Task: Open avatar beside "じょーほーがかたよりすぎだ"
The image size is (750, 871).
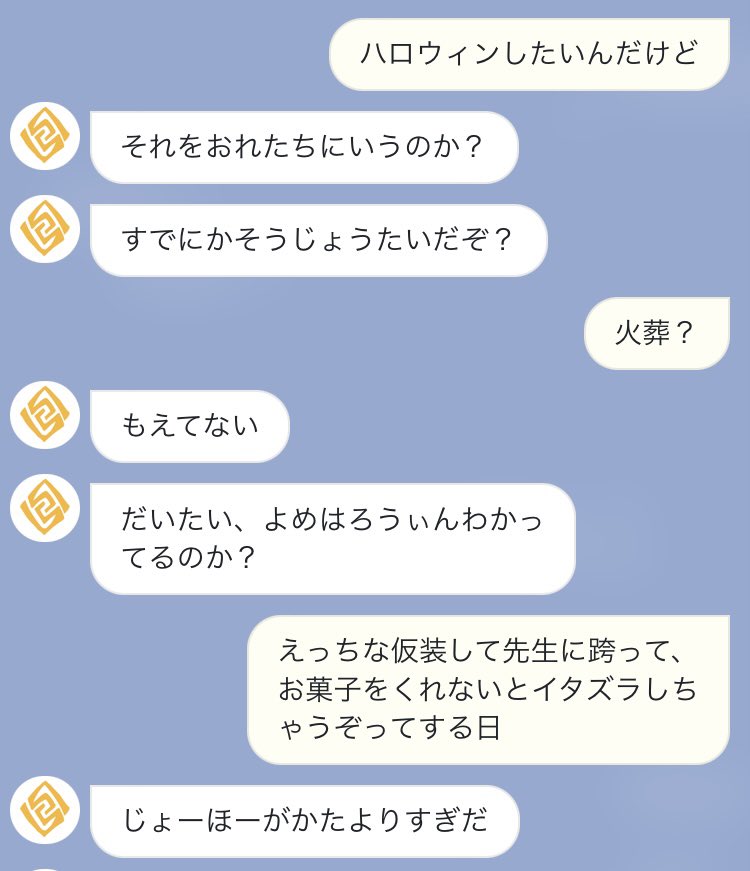Action: 45,809
